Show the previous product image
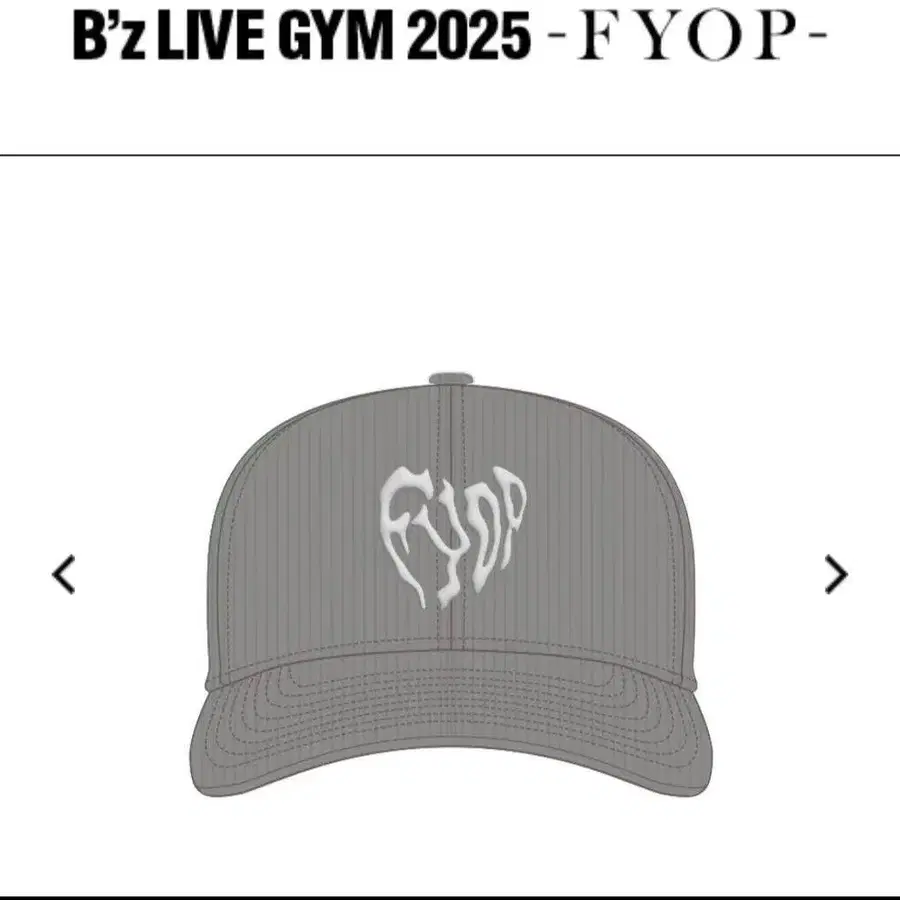This screenshot has height=900, width=900. click(x=64, y=574)
